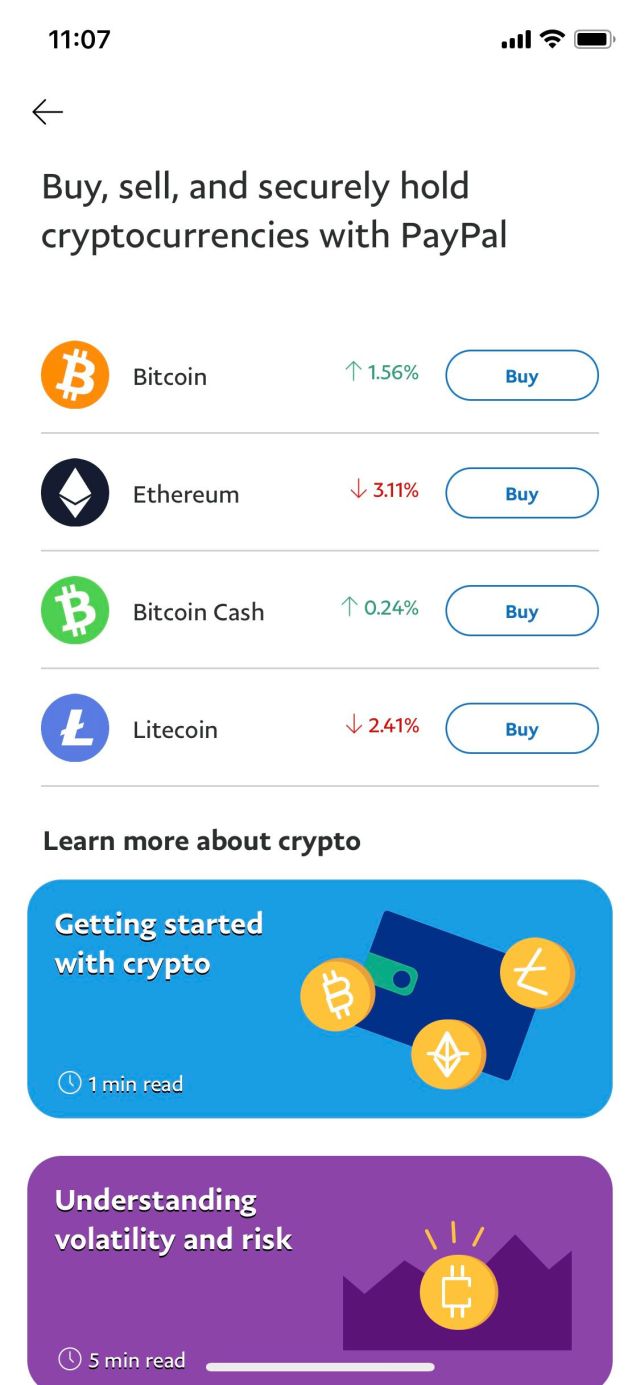
Task: Tap Buy next to Bitcoin
Action: coord(521,376)
